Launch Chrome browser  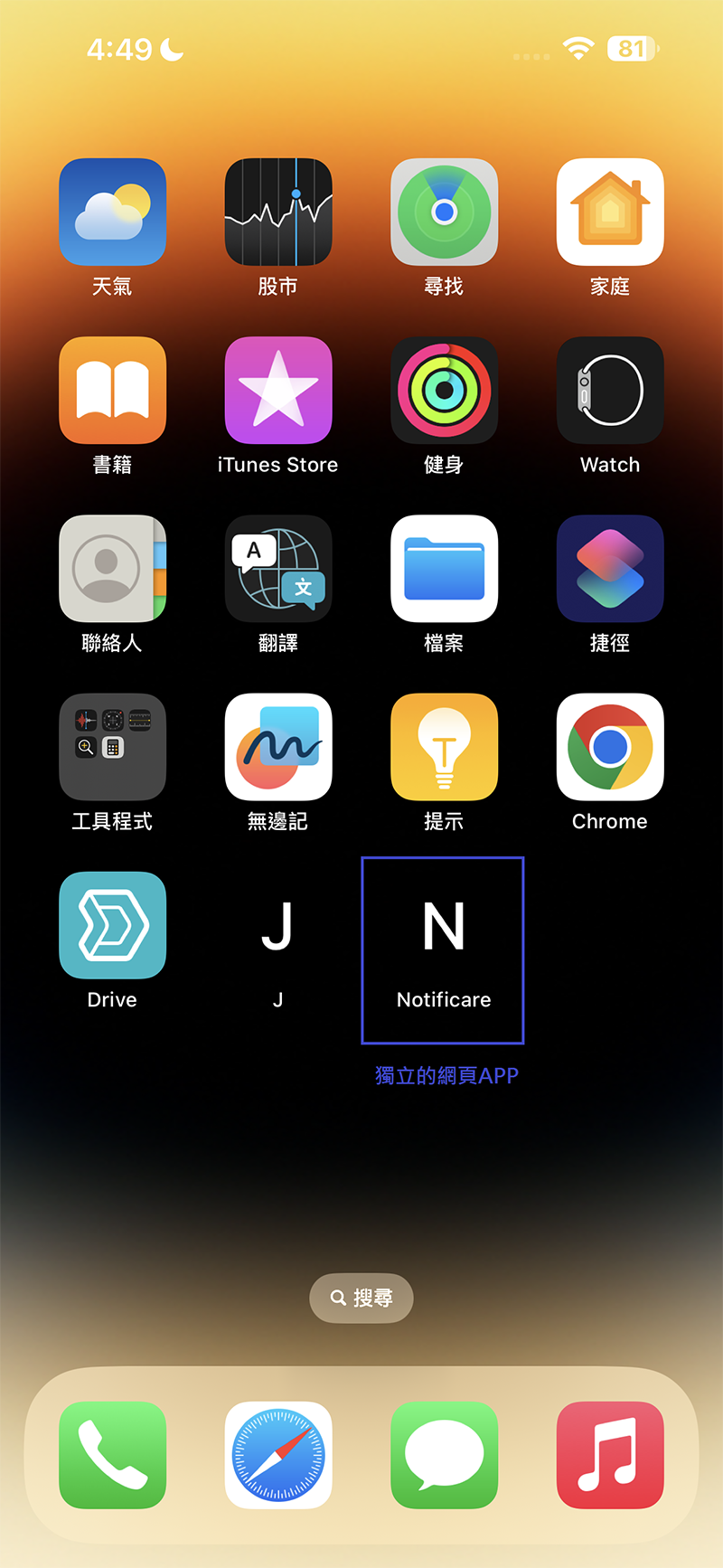click(x=610, y=747)
